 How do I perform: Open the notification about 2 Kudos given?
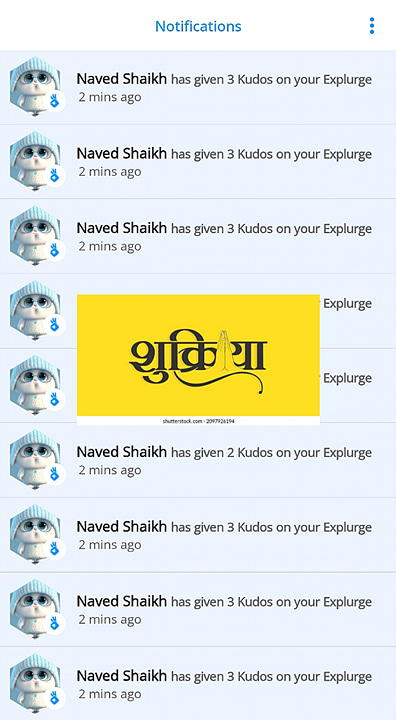tap(198, 460)
